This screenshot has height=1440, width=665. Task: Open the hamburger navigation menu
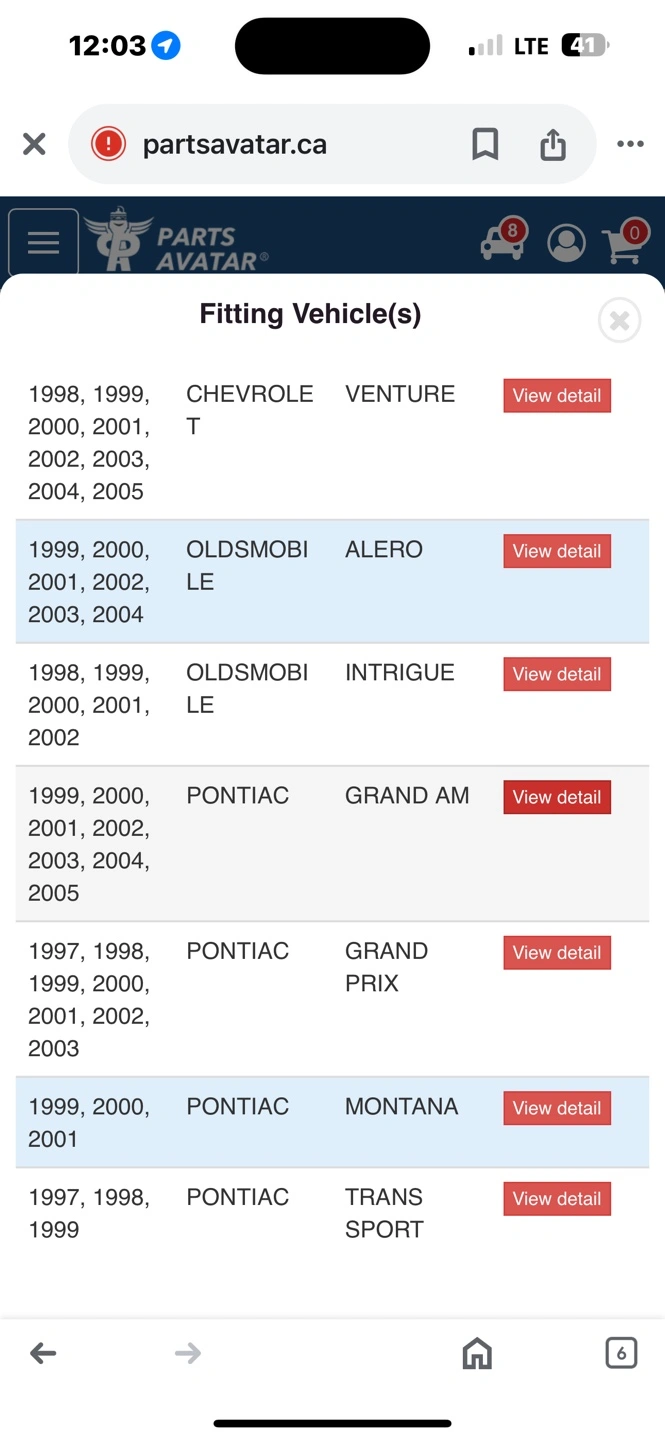coord(44,242)
